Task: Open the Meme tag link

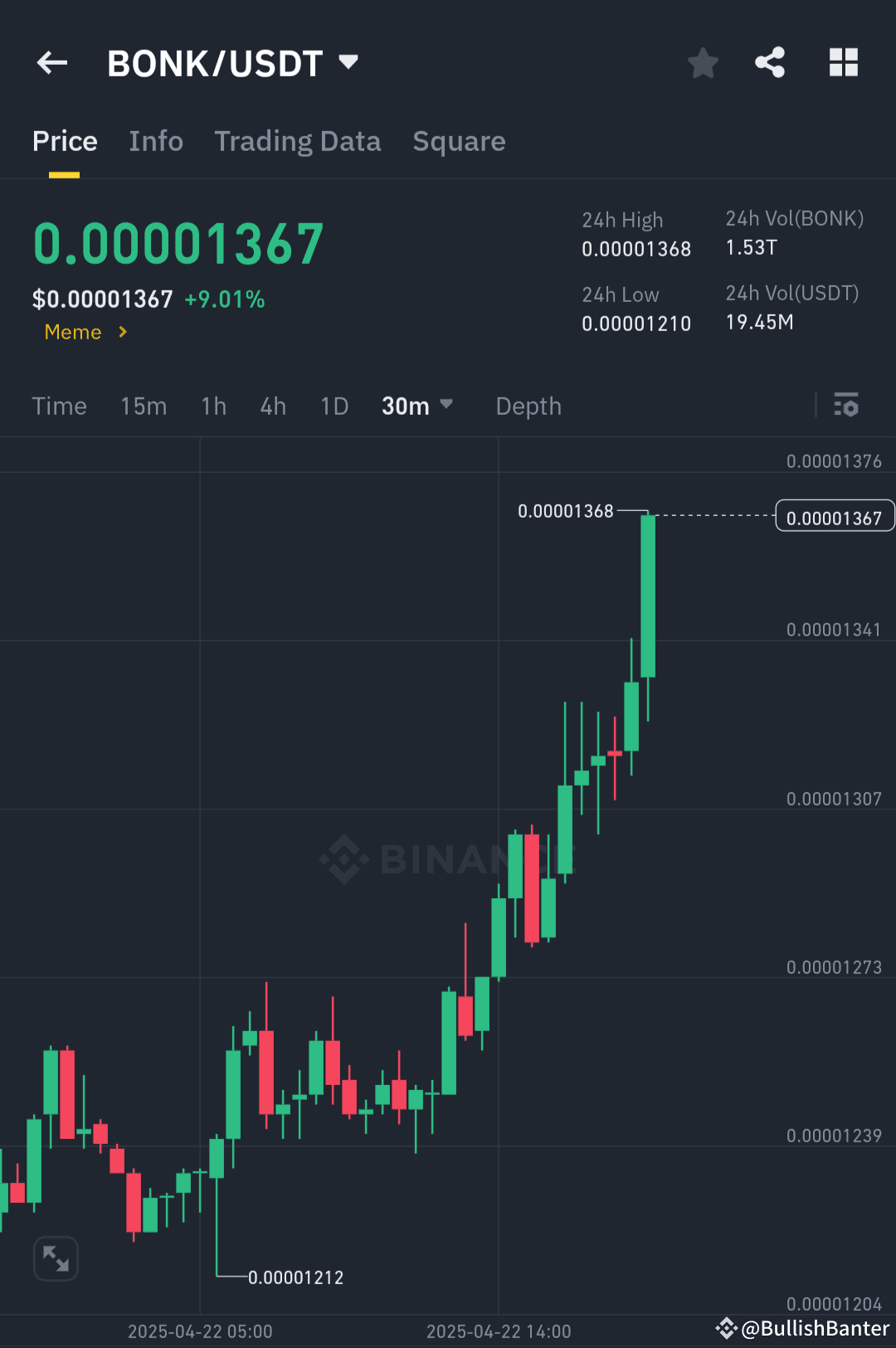Action: (75, 332)
